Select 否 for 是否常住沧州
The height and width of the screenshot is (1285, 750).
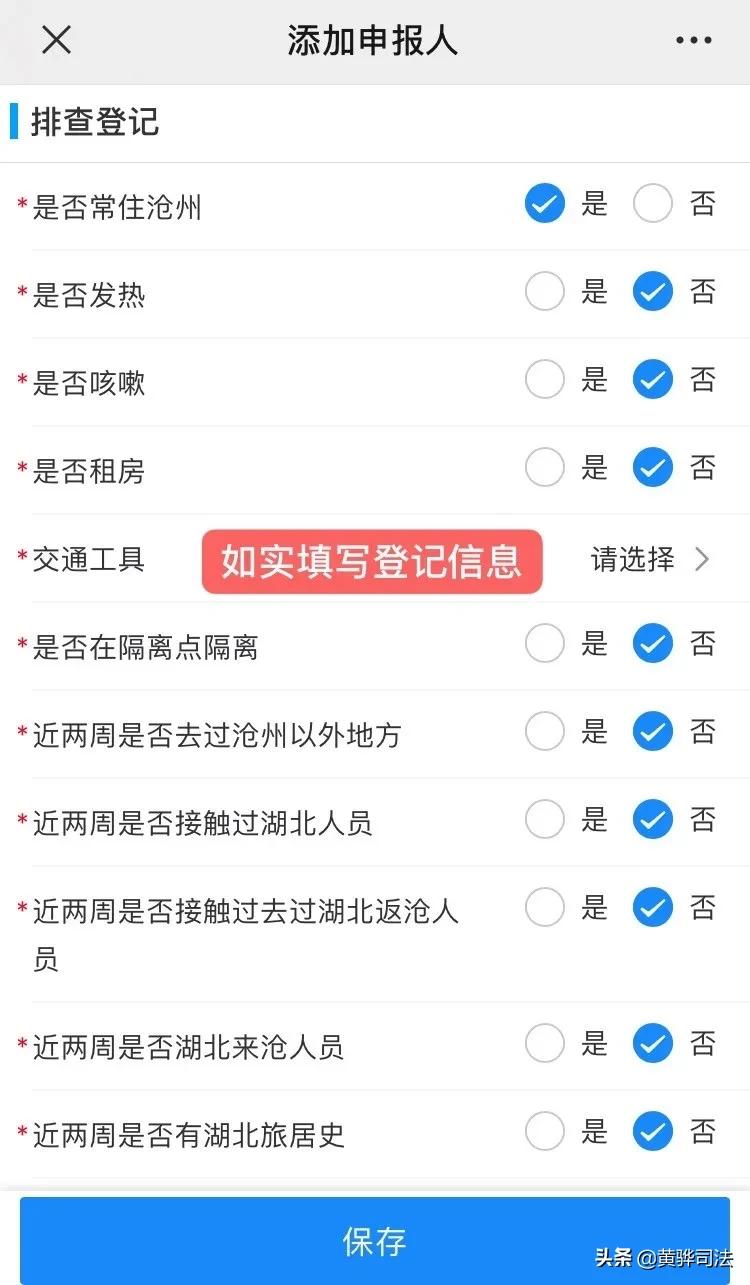click(x=652, y=203)
